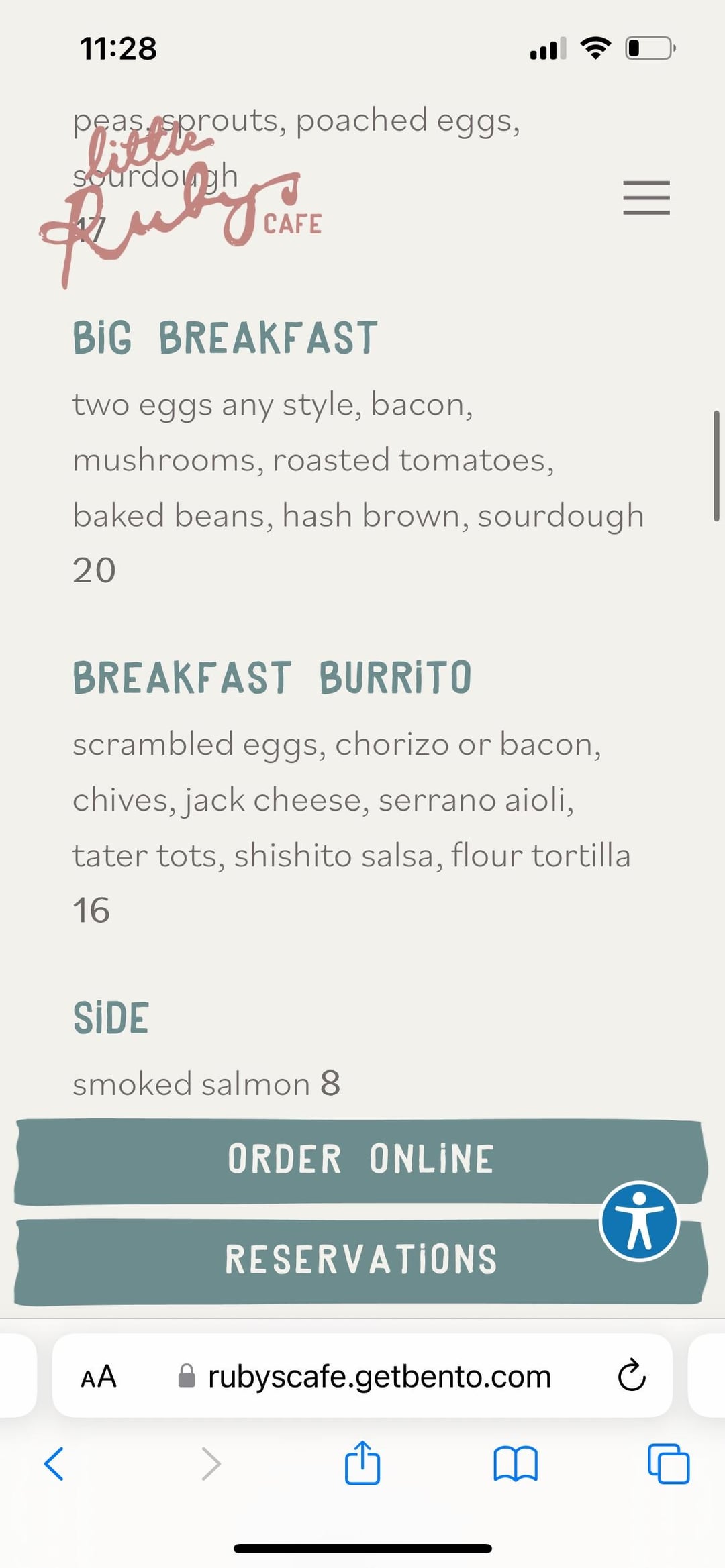Go back to the previous page
The width and height of the screenshot is (725, 1568).
click(x=54, y=1463)
